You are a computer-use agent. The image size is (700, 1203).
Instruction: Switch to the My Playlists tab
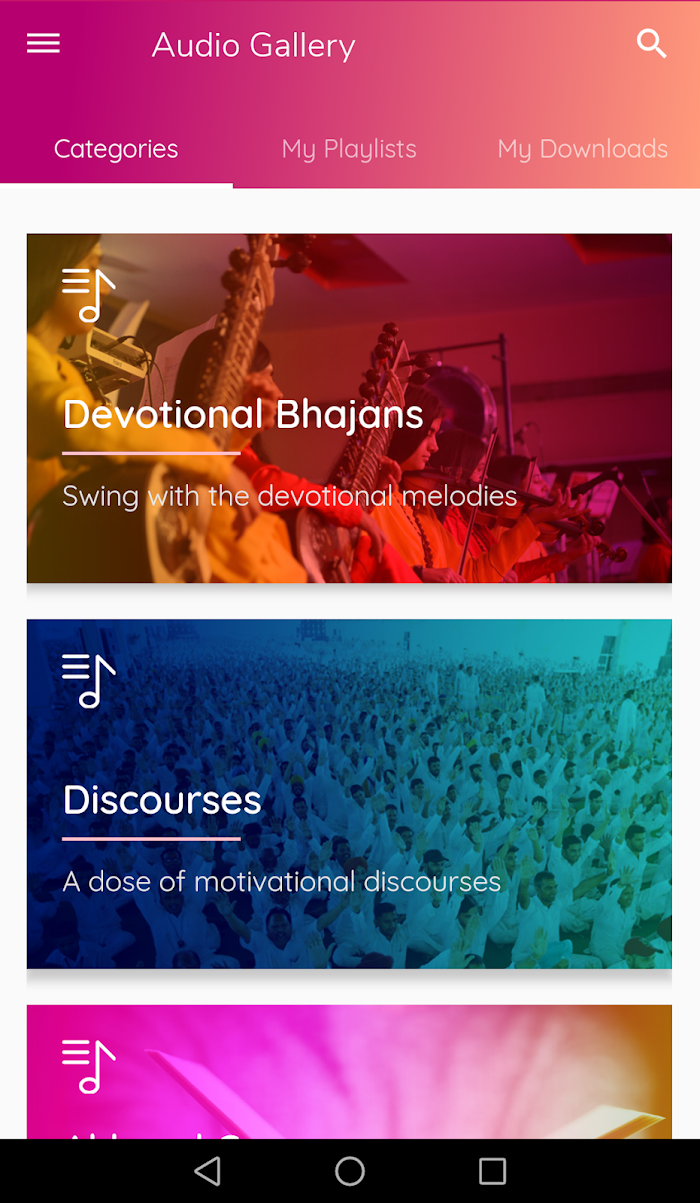[x=349, y=149]
